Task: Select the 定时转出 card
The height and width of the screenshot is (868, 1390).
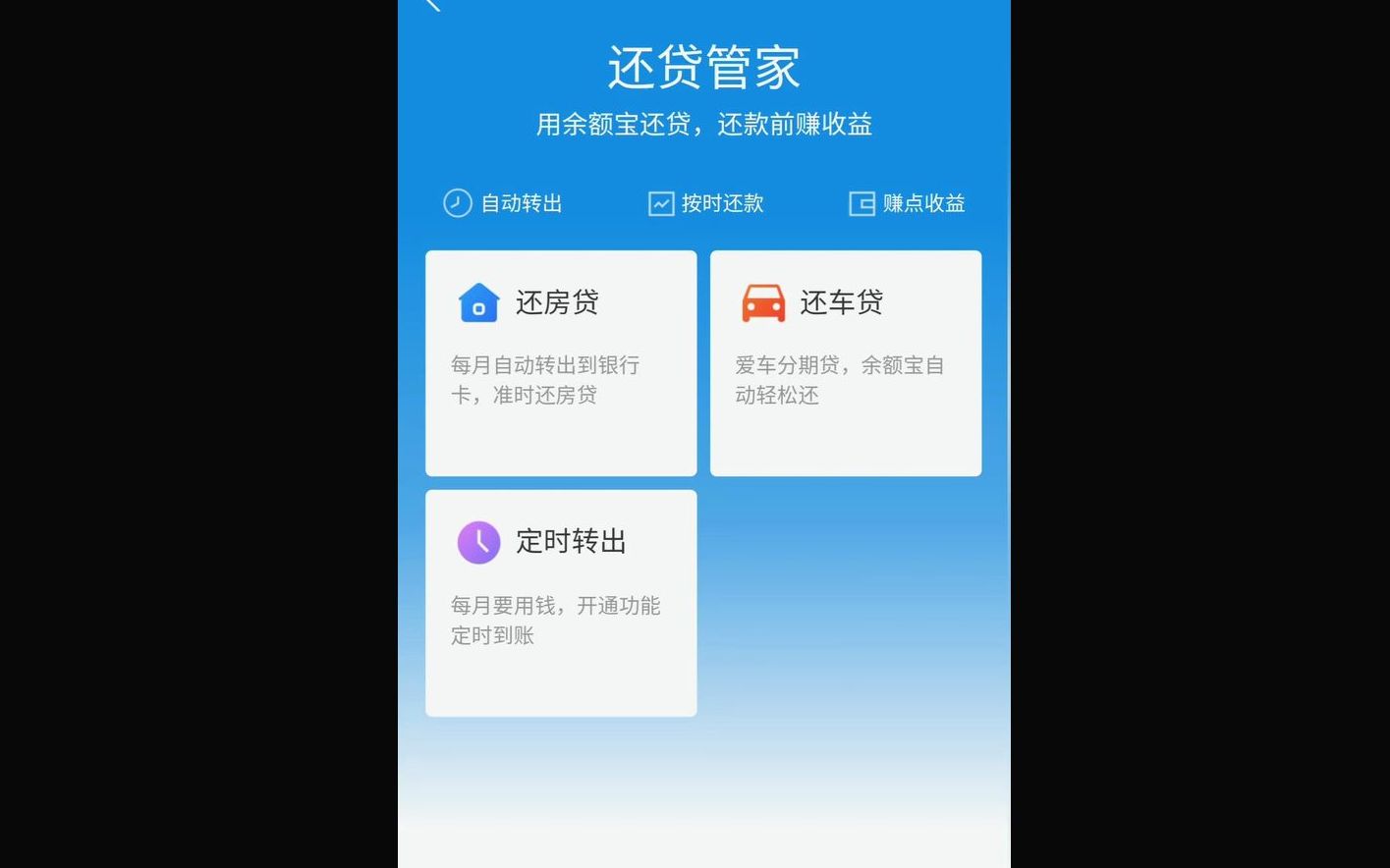Action: tap(561, 602)
